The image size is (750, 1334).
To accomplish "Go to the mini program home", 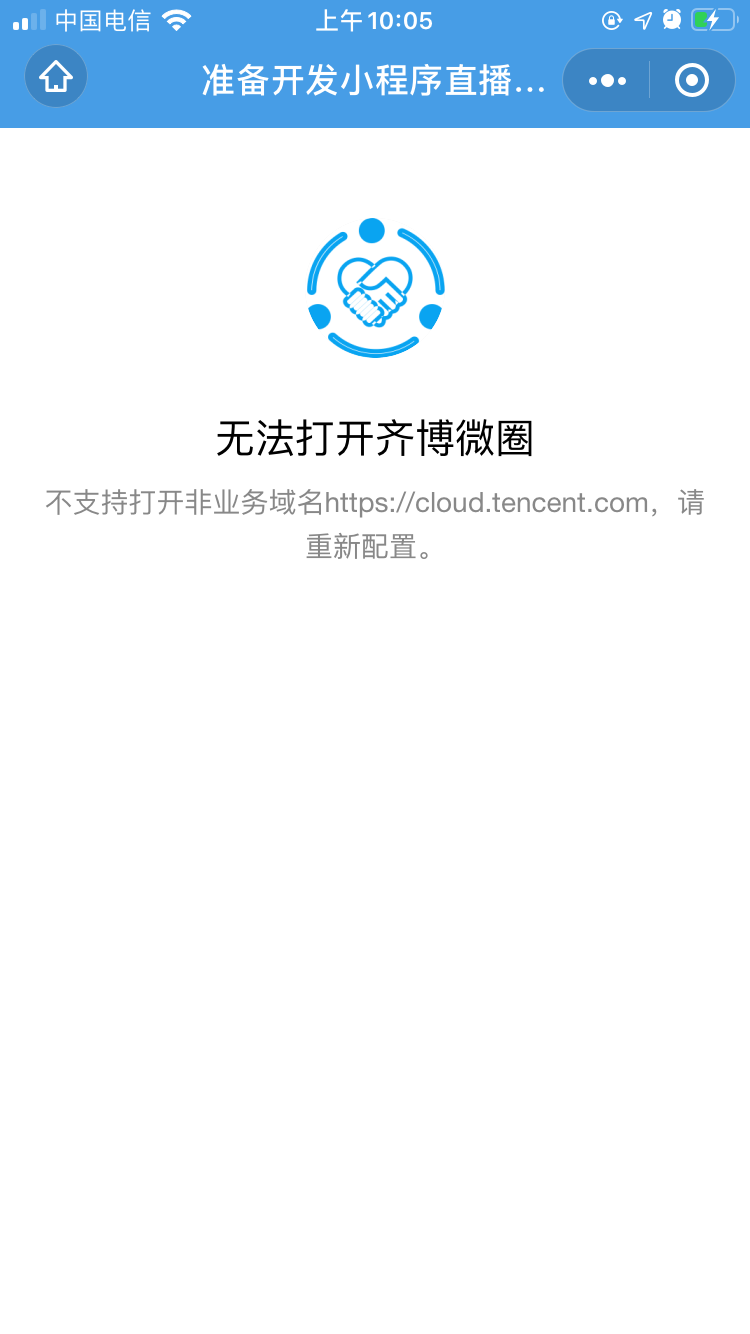I will [56, 77].
